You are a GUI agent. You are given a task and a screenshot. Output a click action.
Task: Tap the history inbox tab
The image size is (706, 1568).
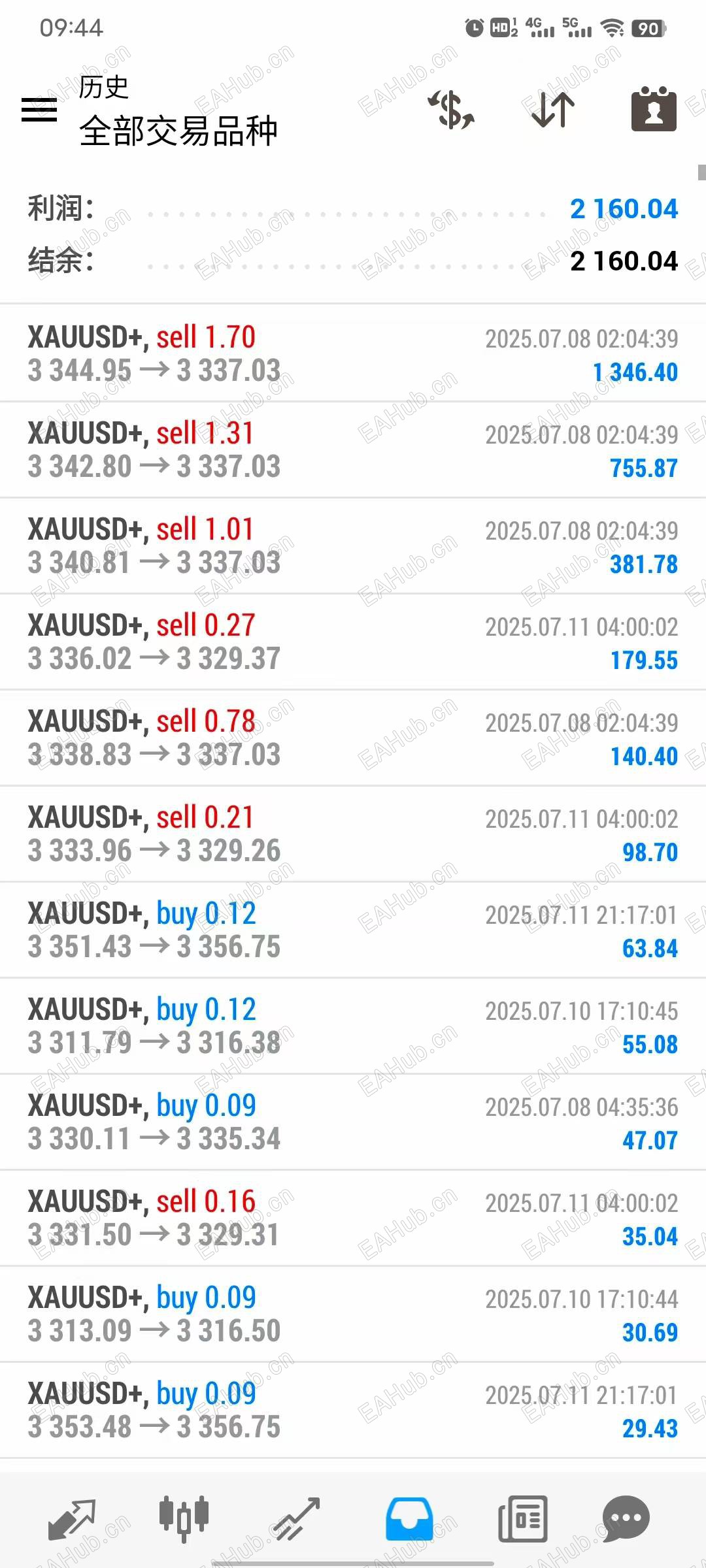point(409,1518)
